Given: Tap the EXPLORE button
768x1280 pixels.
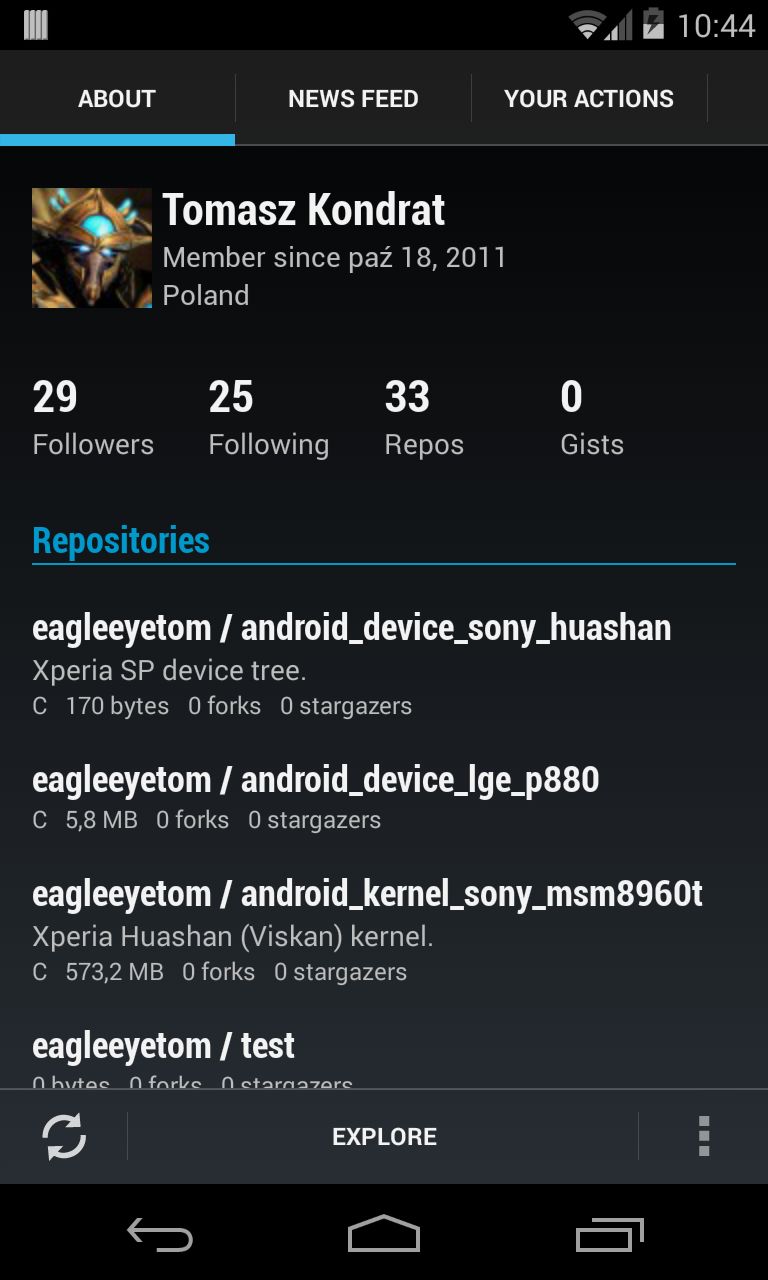Looking at the screenshot, I should point(384,1136).
